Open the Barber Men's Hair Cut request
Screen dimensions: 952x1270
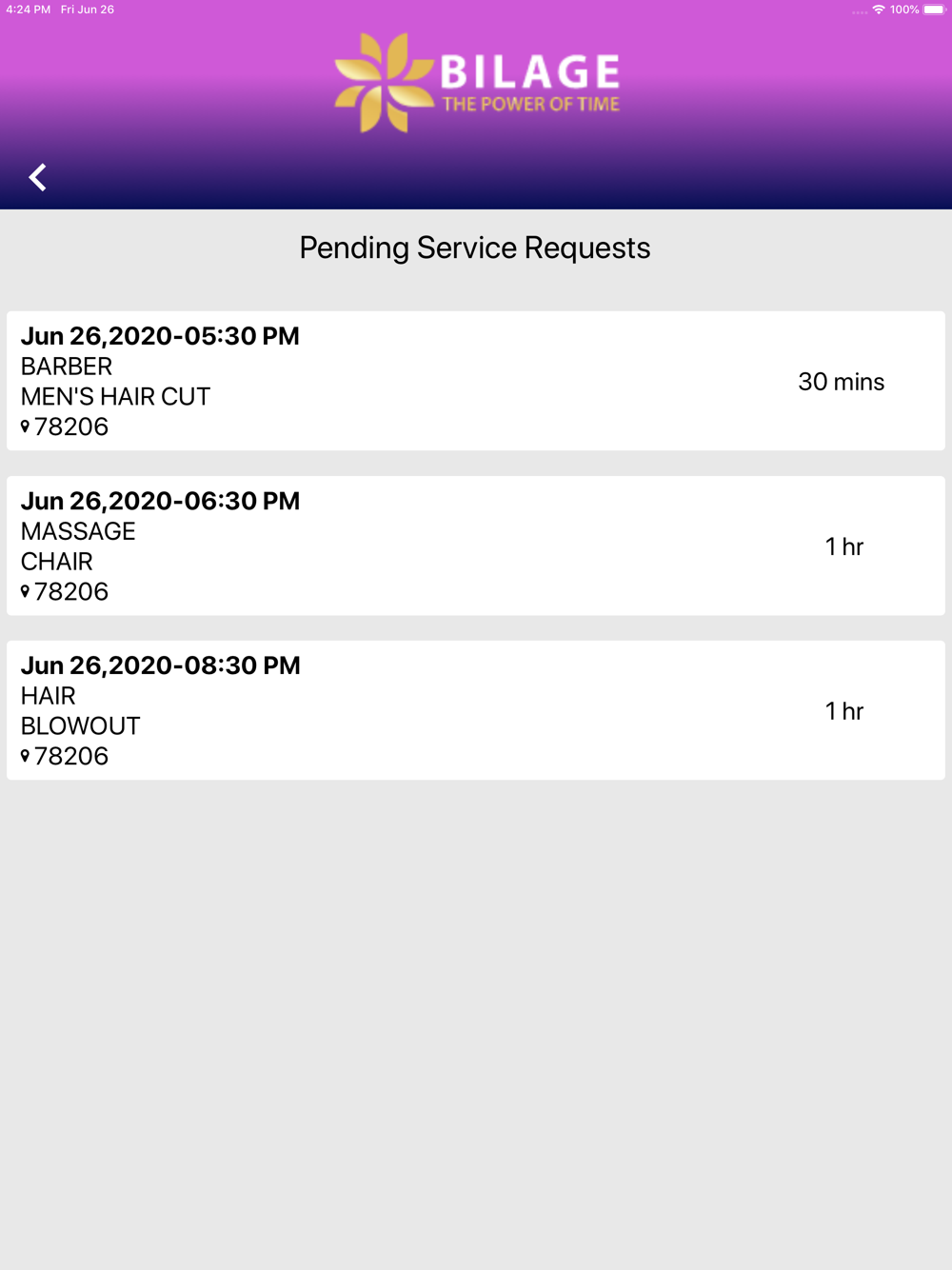476,381
